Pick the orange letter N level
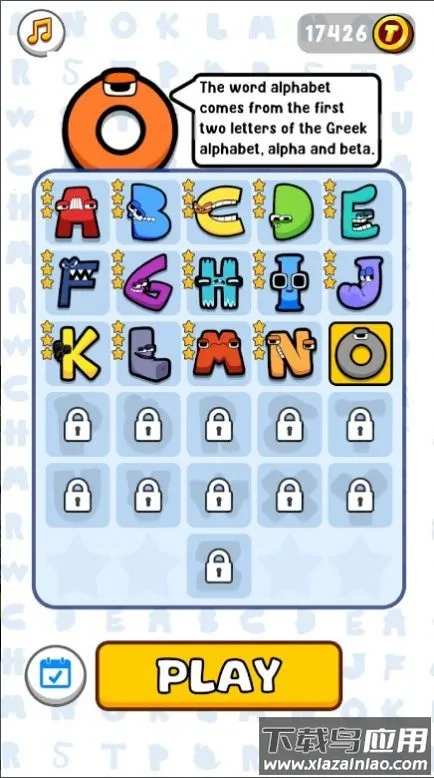This screenshot has width=434, height=778. pos(290,353)
